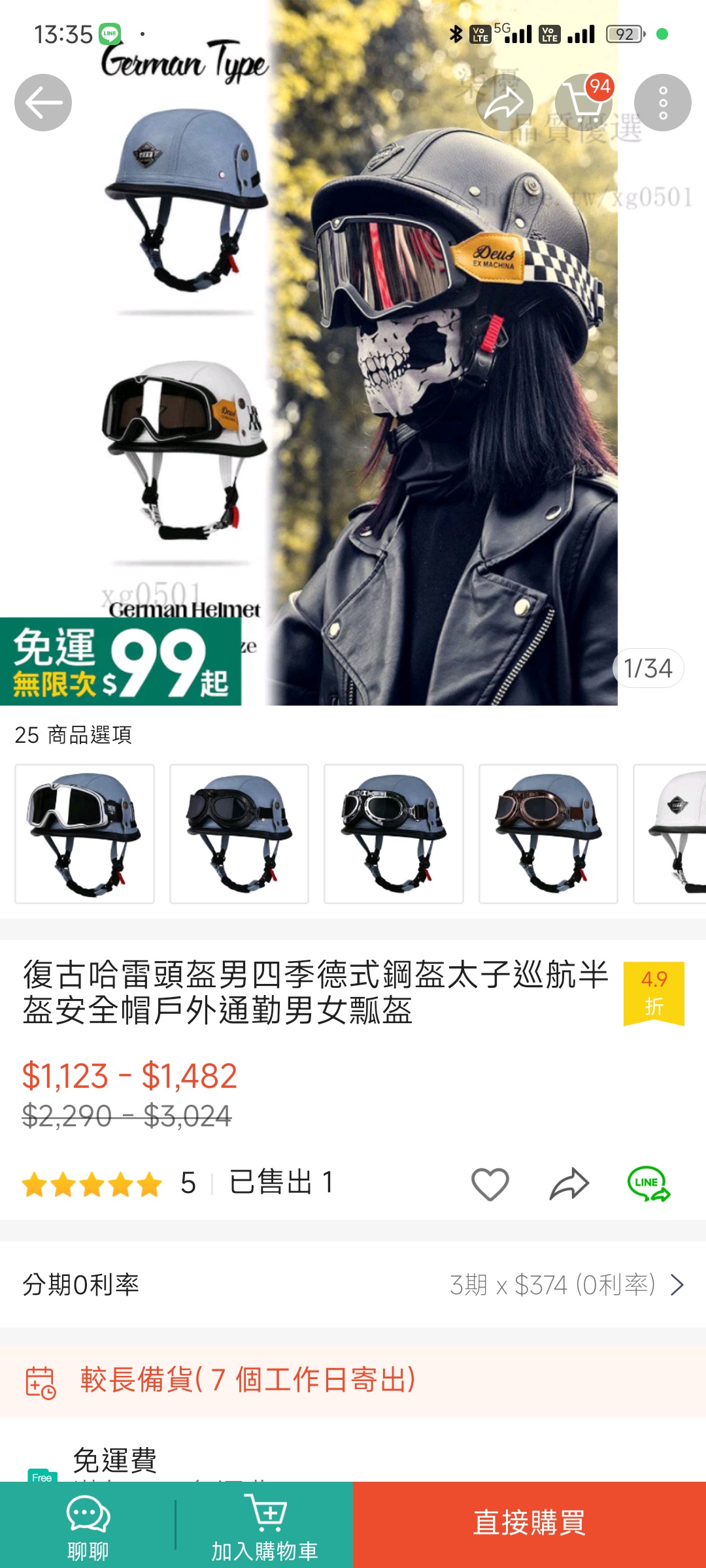Share this product via LINE

(x=648, y=1184)
